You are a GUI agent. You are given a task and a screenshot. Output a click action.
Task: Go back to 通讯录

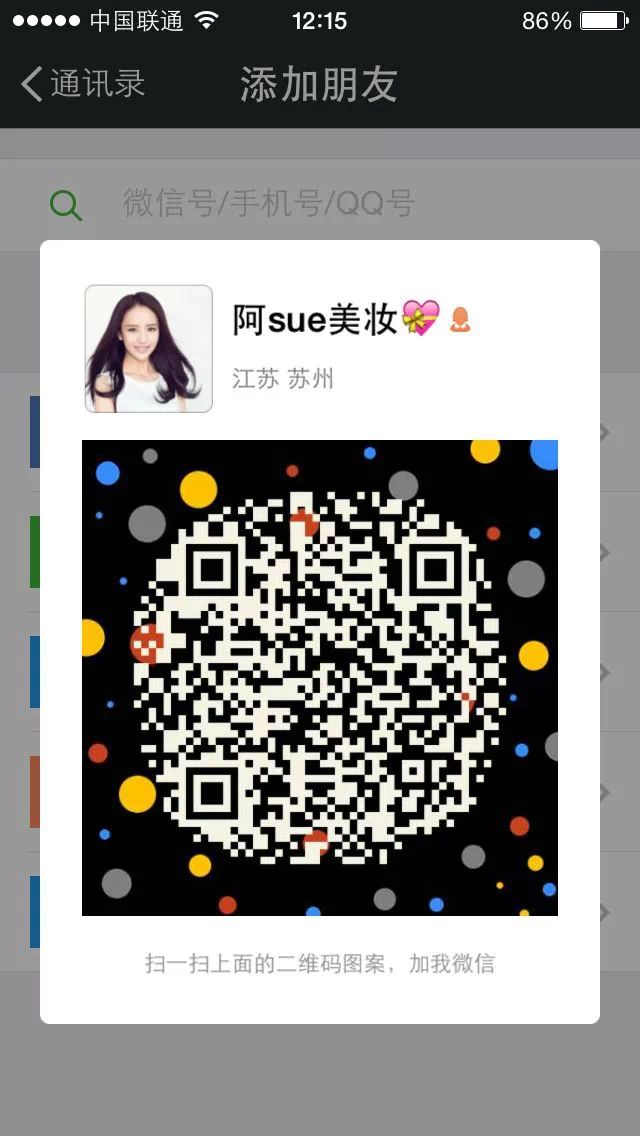(82, 84)
